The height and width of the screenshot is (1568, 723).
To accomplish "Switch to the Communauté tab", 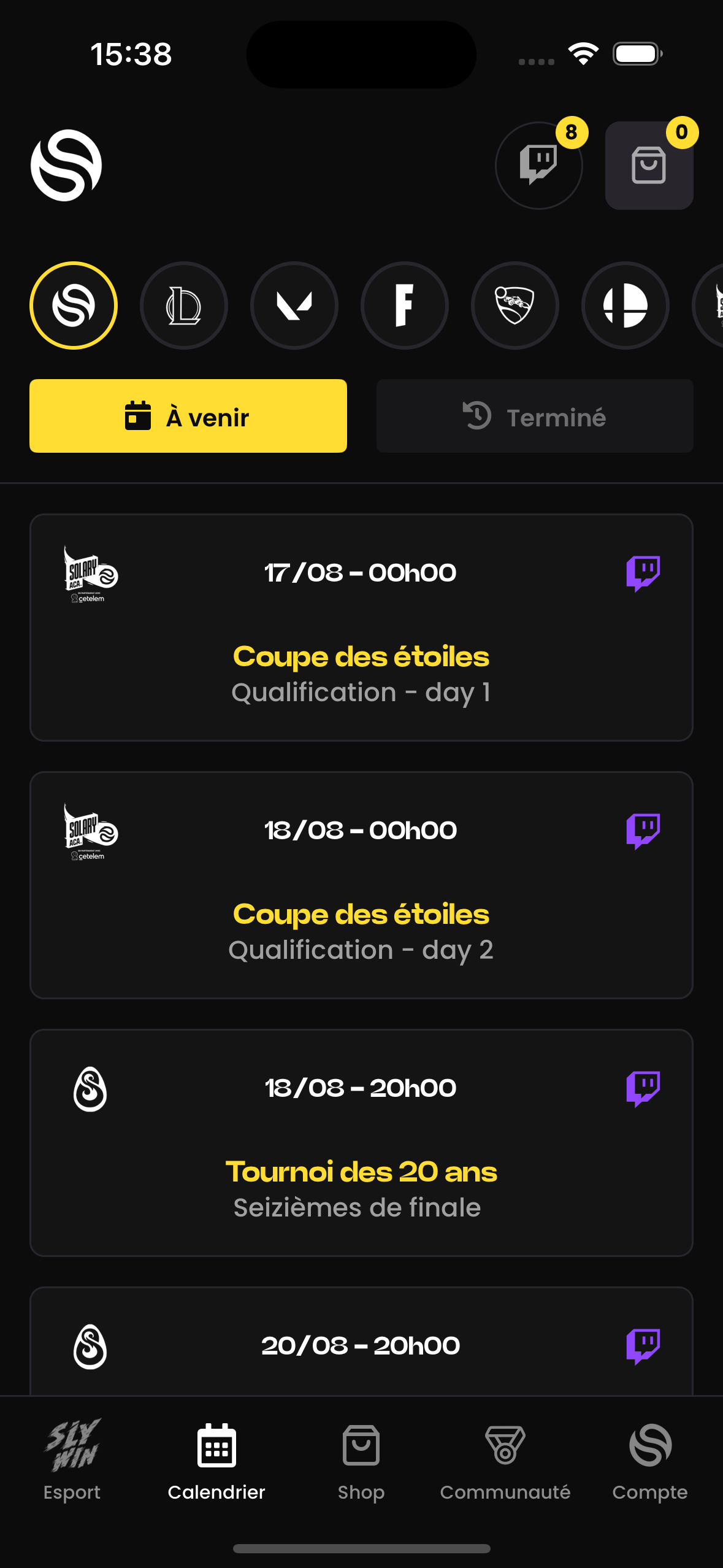I will (505, 1460).
